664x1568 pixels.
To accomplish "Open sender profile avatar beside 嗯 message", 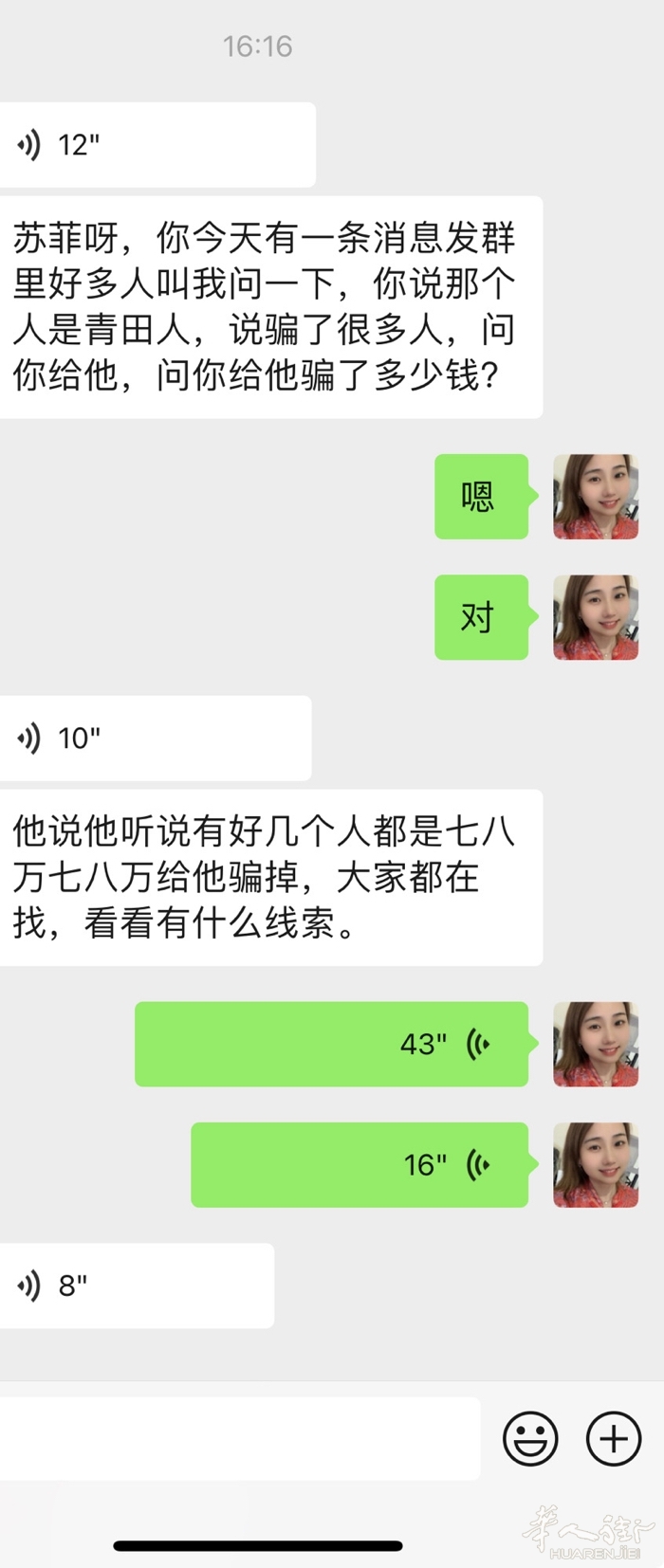I will pyautogui.click(x=596, y=497).
